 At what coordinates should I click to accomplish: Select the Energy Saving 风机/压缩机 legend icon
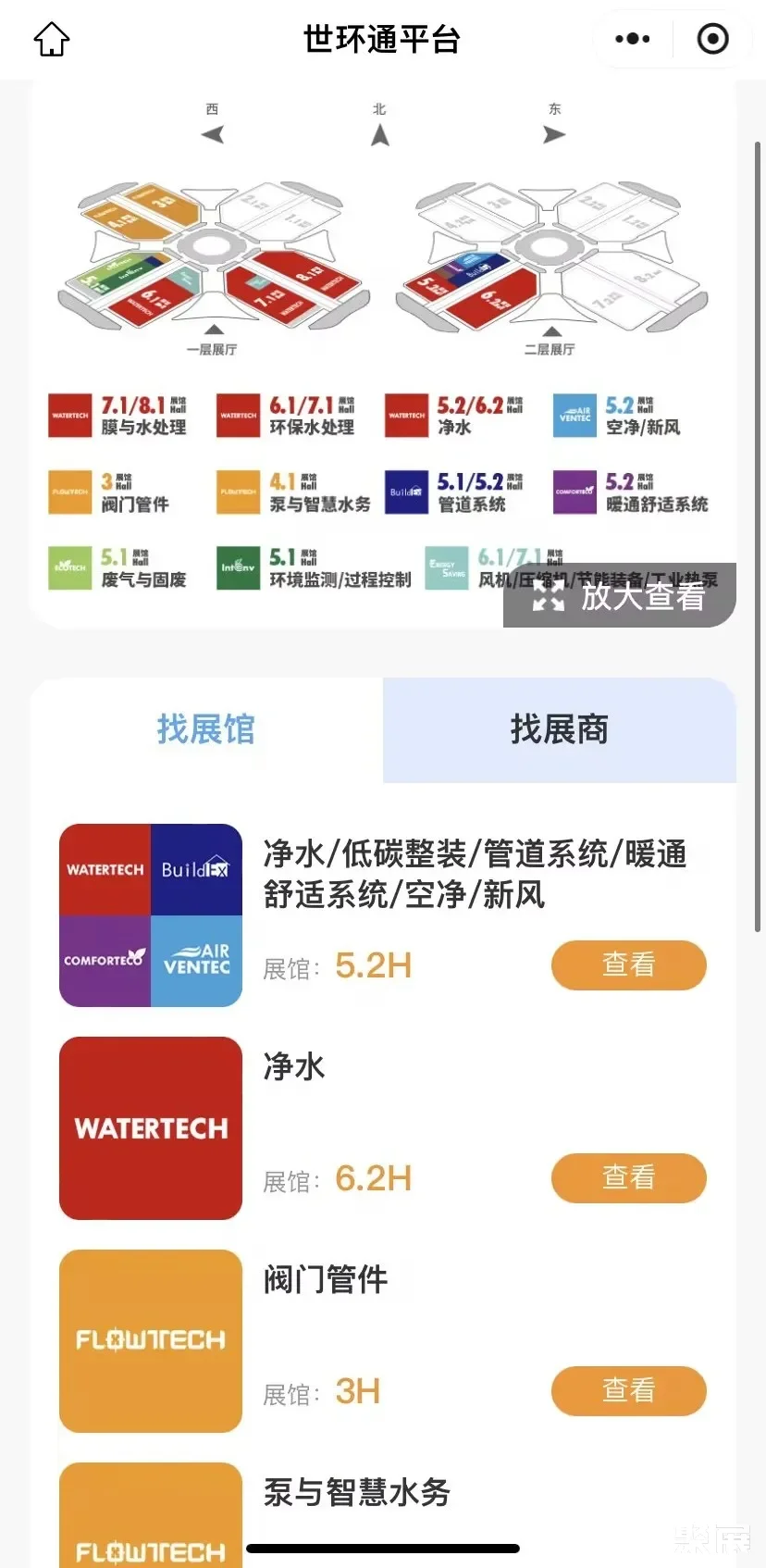(447, 567)
